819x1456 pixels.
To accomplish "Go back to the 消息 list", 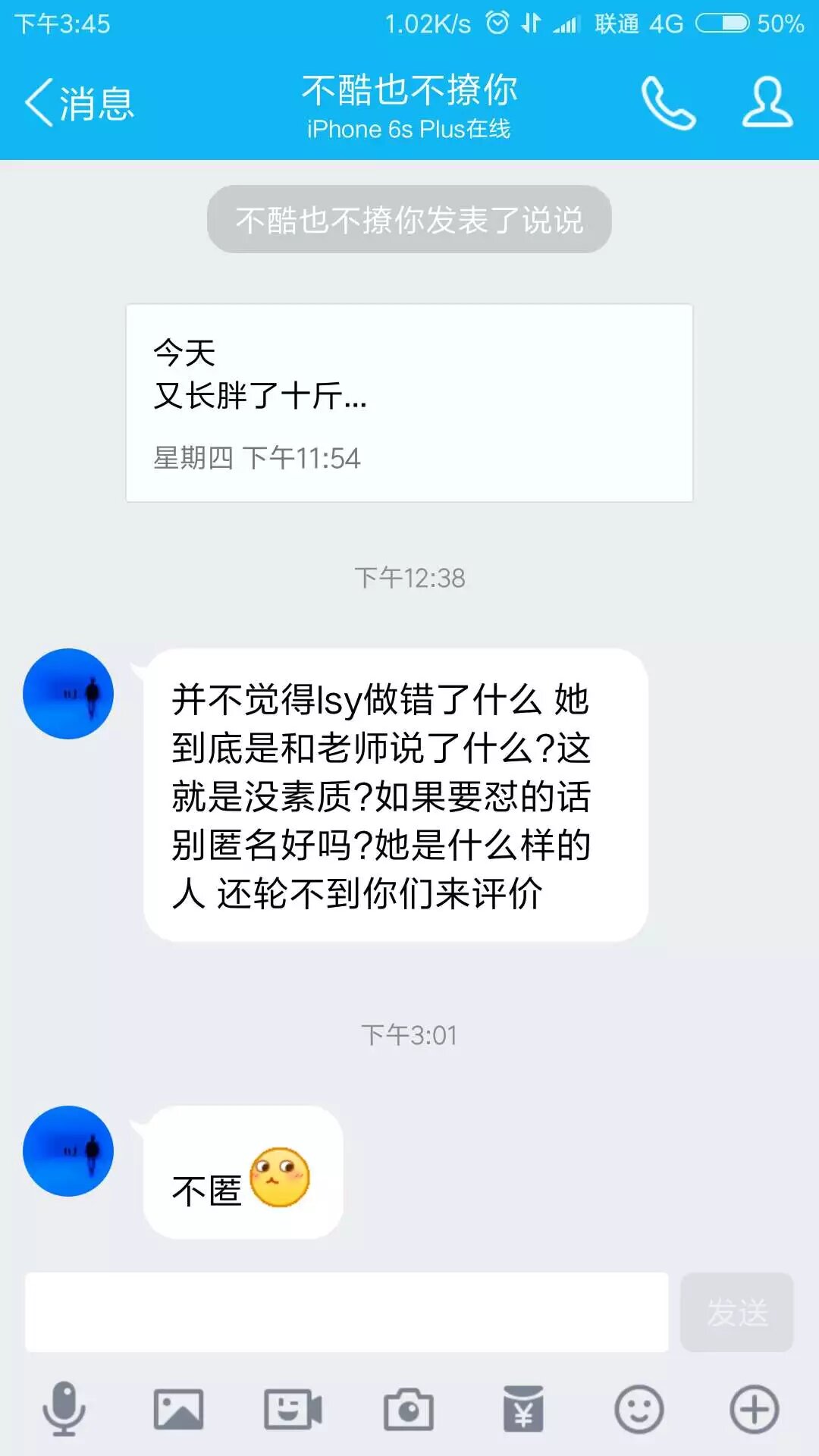I will 79,102.
